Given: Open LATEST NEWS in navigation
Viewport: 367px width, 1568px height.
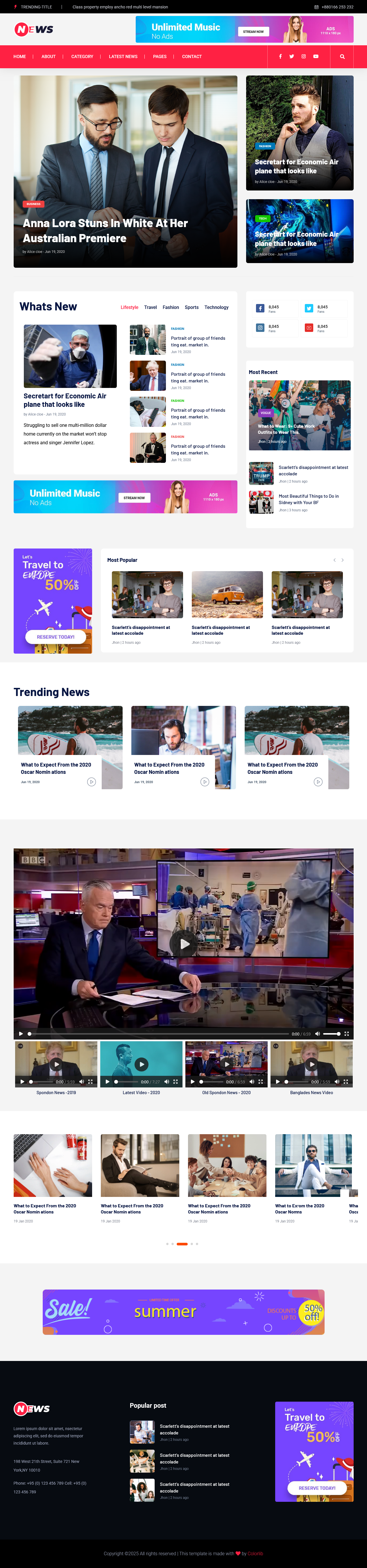Looking at the screenshot, I should tap(123, 57).
